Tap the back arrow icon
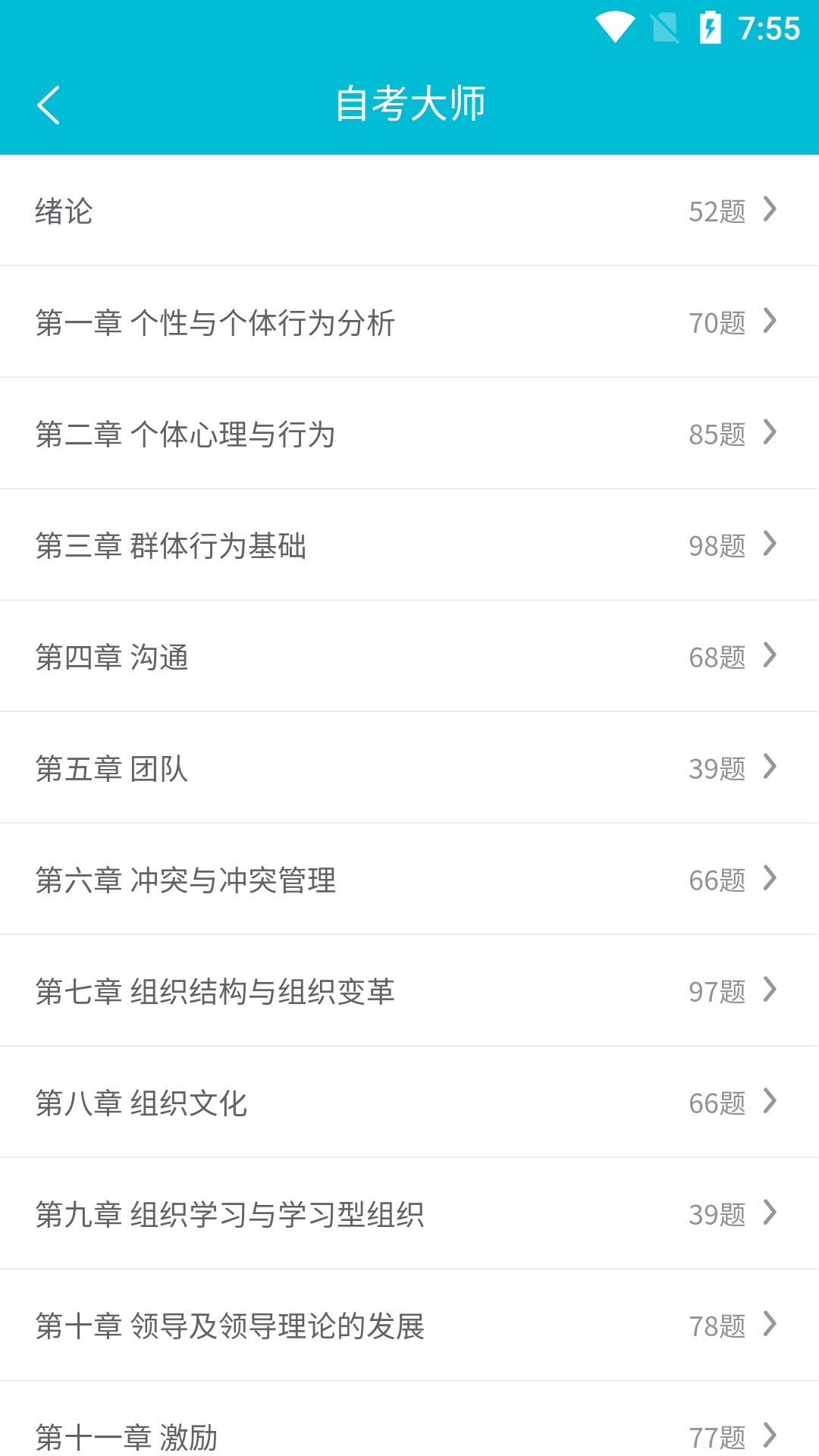This screenshot has width=819, height=1456. [x=49, y=104]
